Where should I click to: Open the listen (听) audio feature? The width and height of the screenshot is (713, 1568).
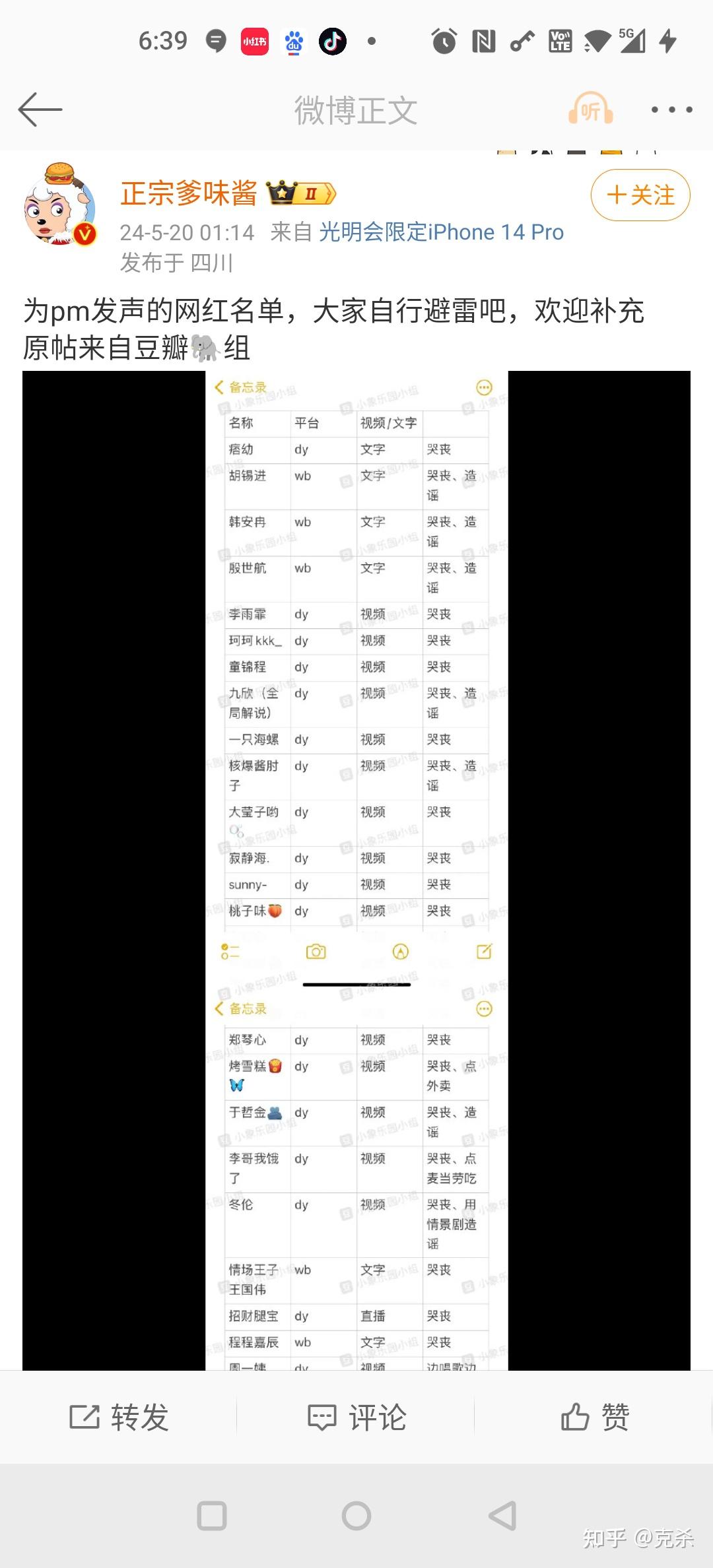591,109
